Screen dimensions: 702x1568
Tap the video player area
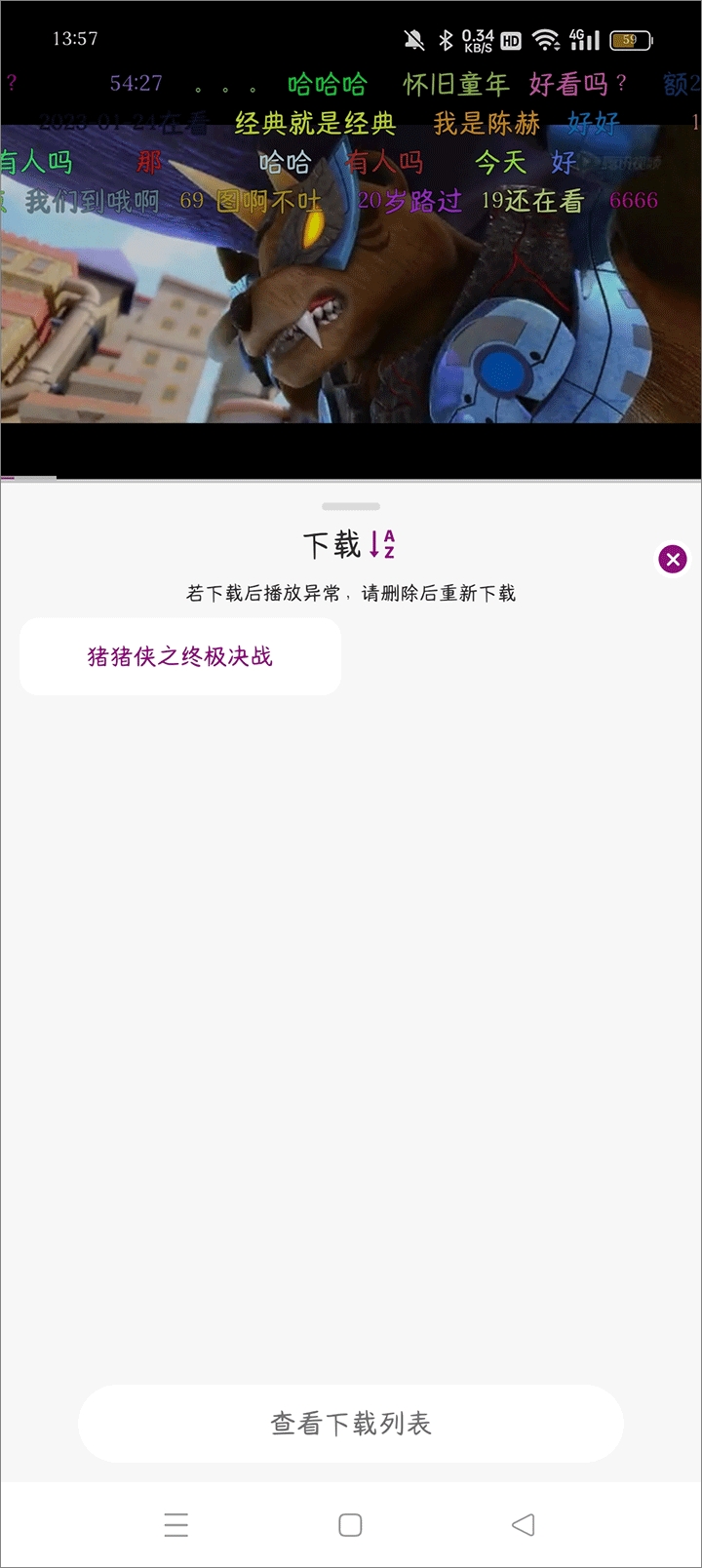(x=351, y=293)
